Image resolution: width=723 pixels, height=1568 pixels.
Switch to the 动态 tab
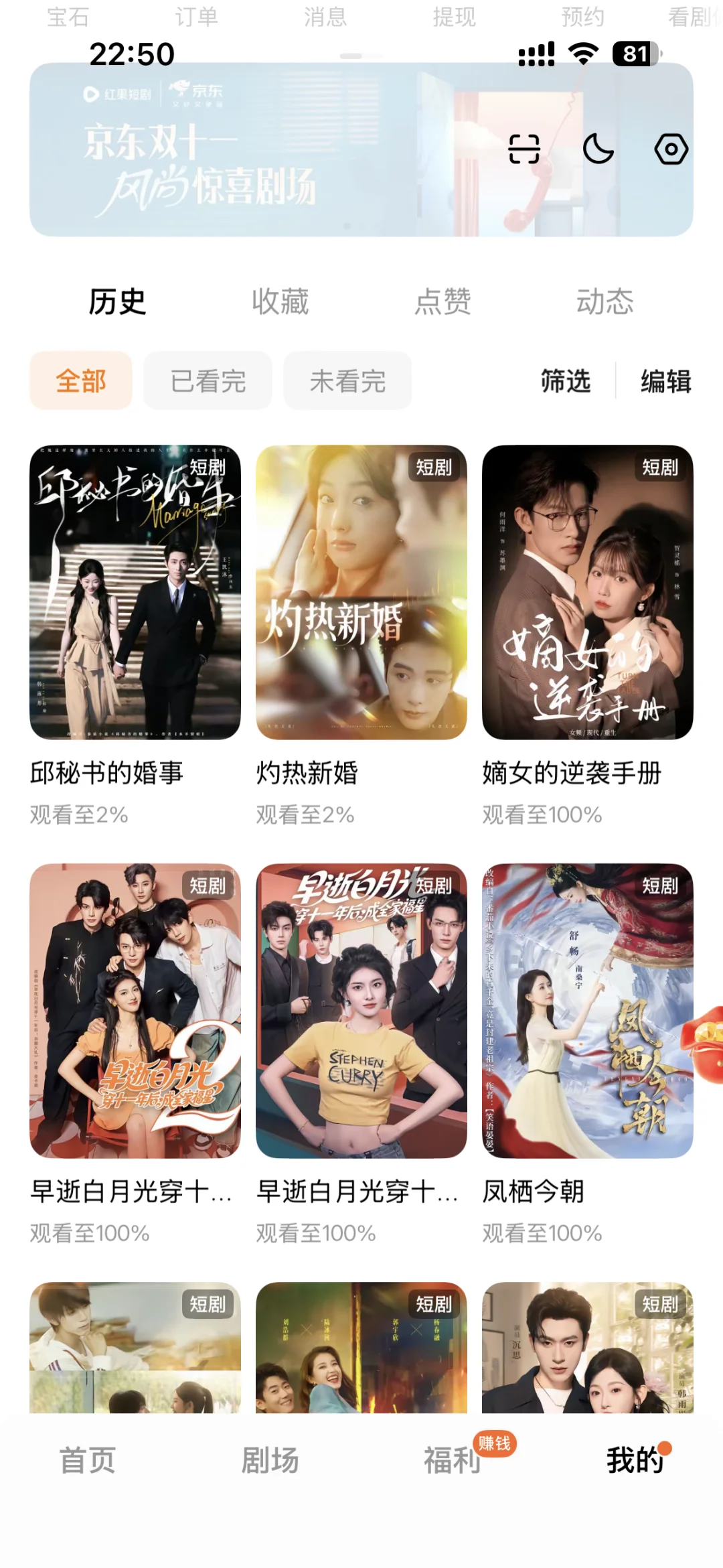click(x=605, y=301)
